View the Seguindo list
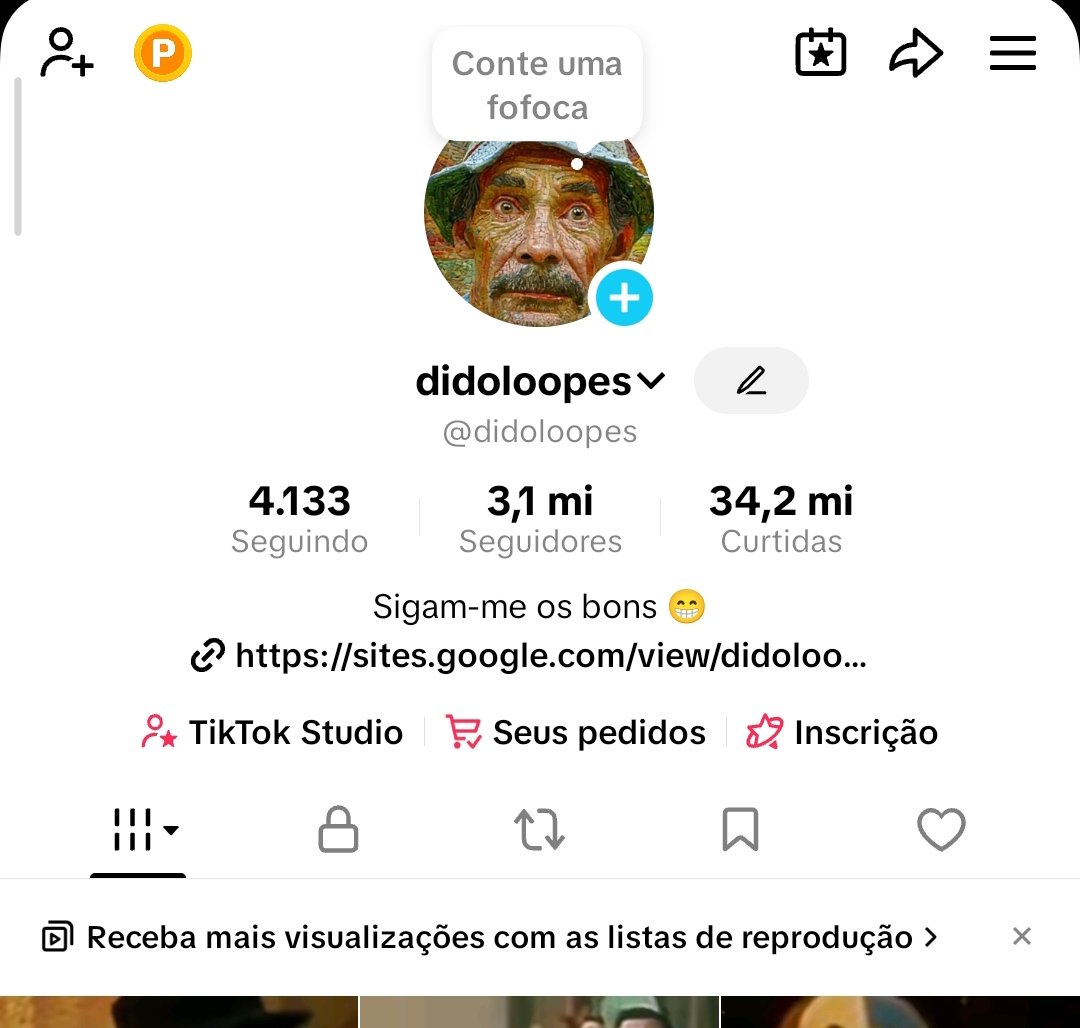 pos(300,518)
